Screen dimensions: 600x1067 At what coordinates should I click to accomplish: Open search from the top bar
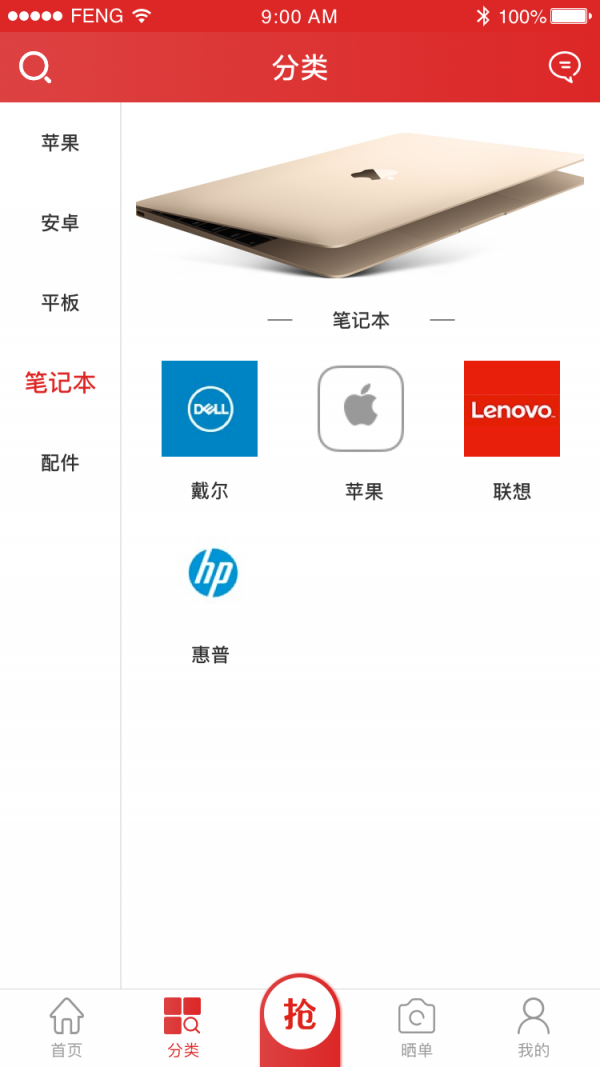[35, 68]
